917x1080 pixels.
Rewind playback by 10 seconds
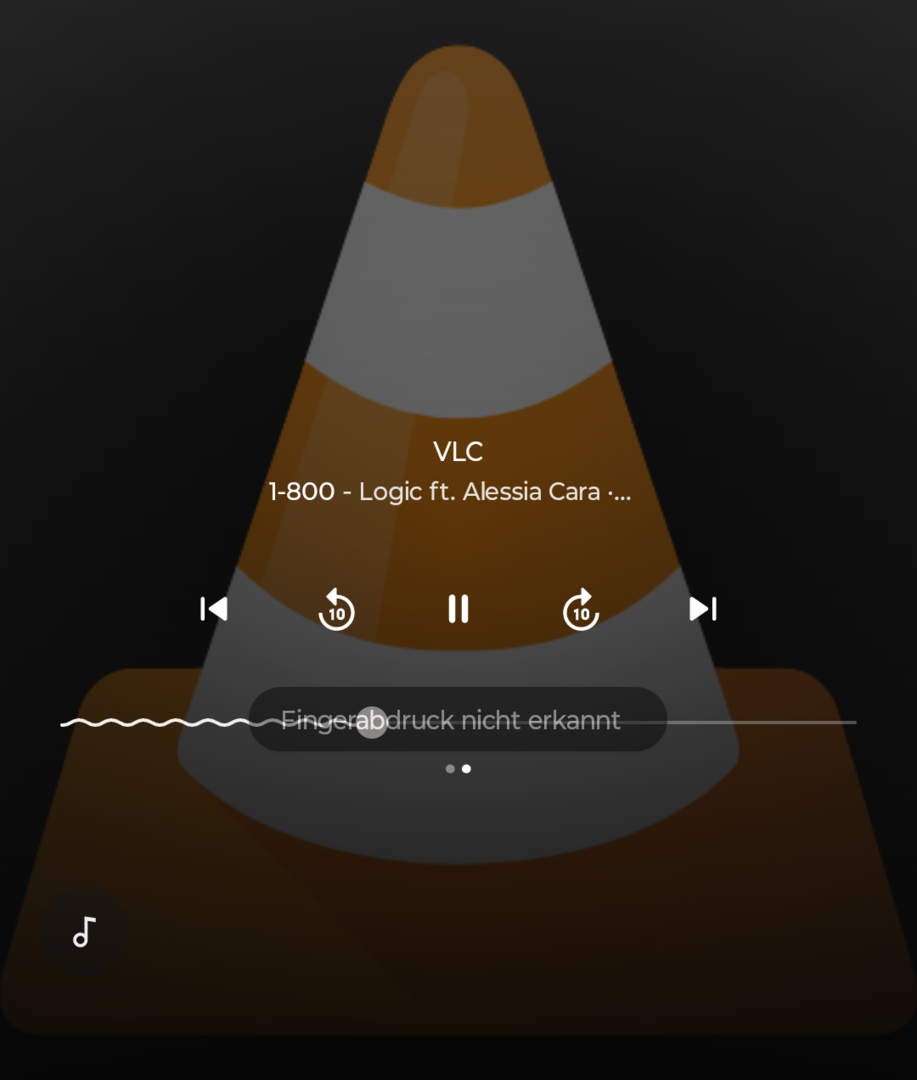pos(337,609)
